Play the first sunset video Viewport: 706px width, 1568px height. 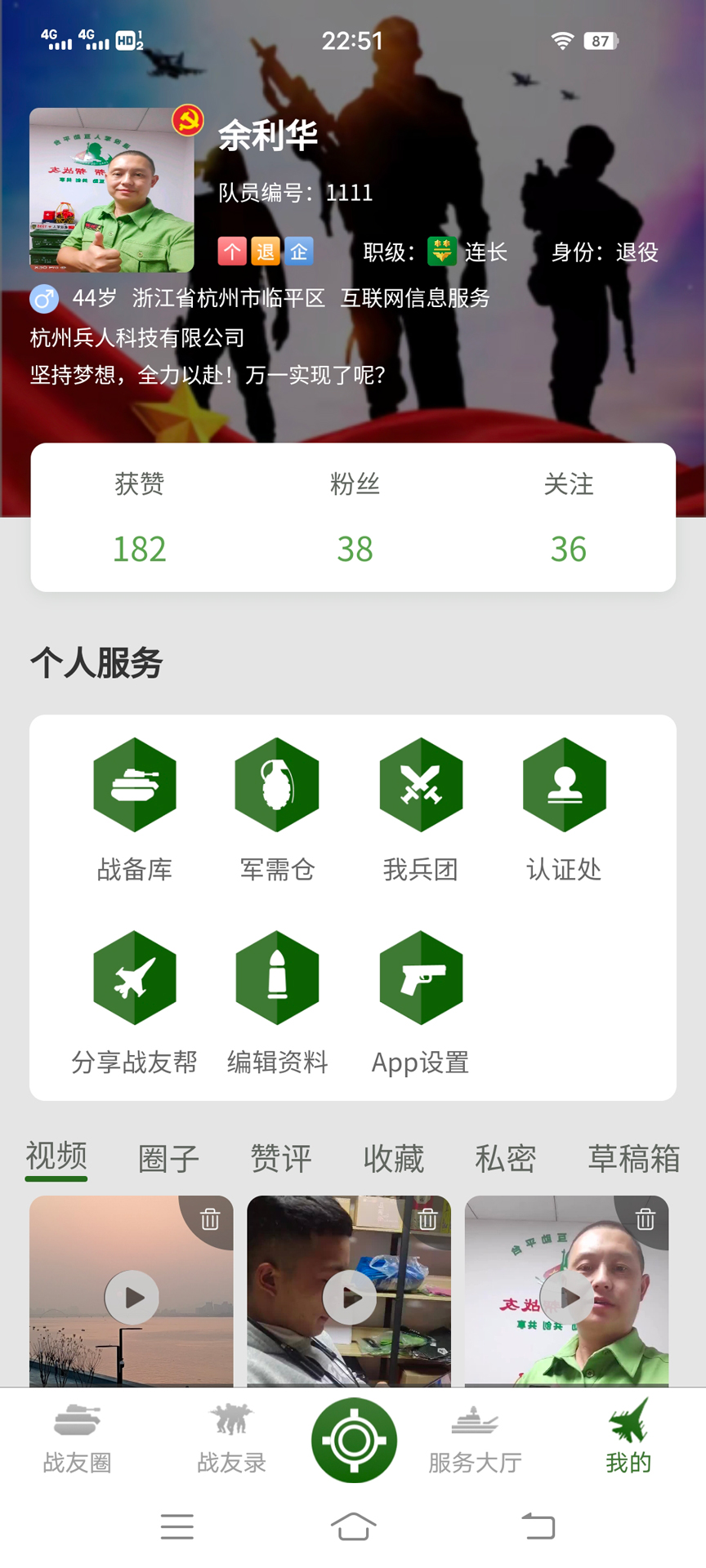click(x=132, y=1297)
